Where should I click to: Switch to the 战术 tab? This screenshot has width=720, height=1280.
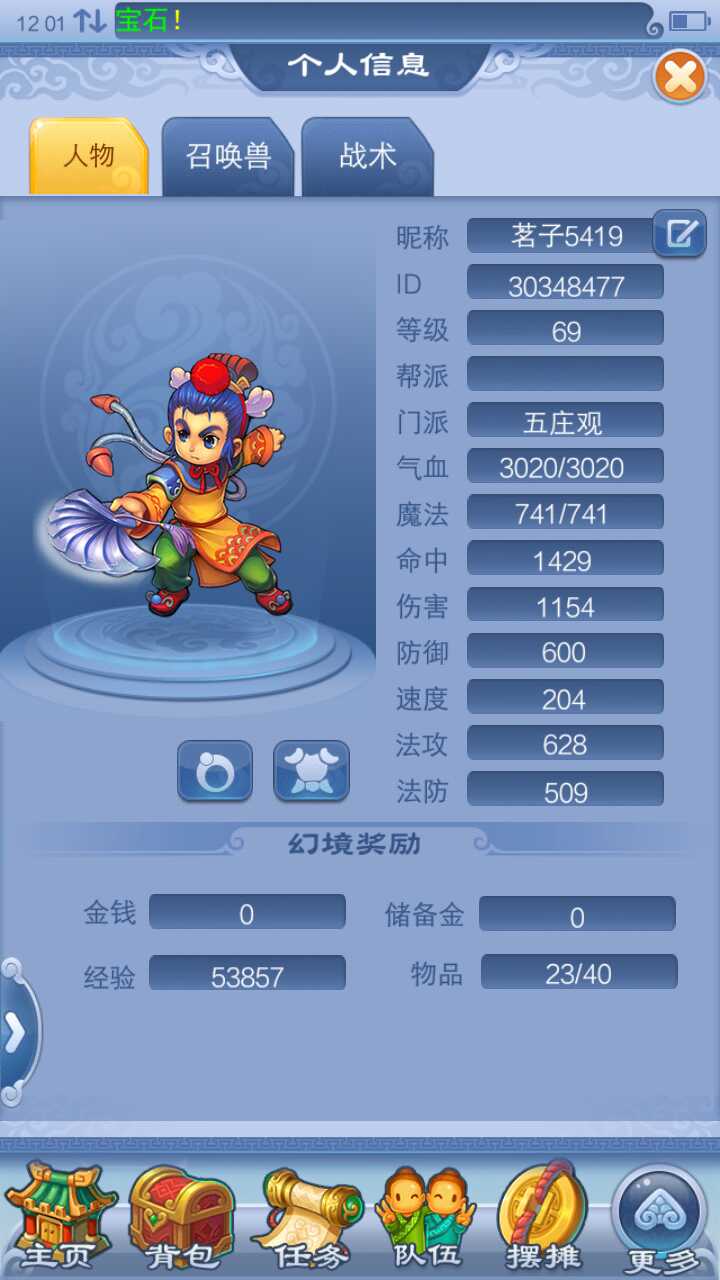[367, 157]
